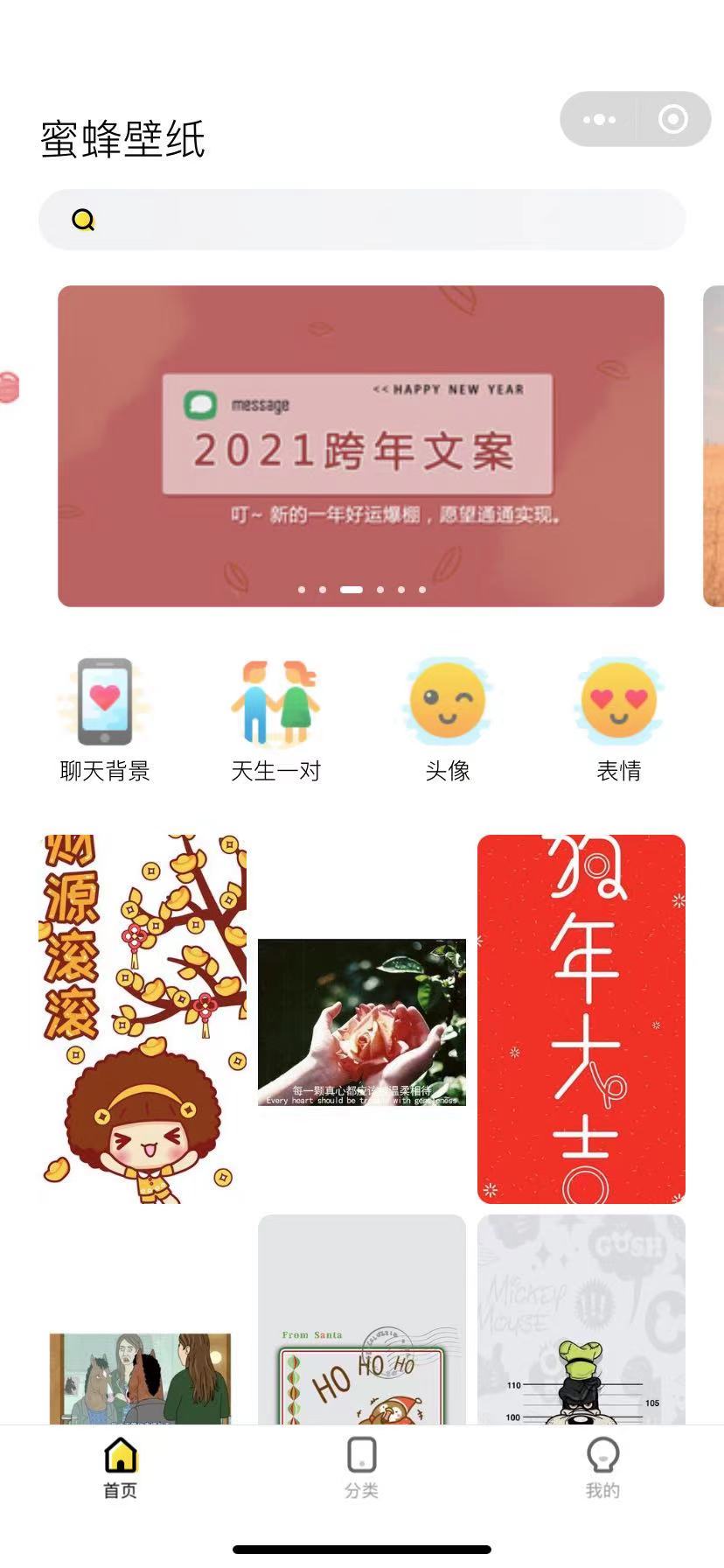Viewport: 724px width, 1568px height.
Task: Open the 财源滚滚 cartoon wallpaper
Action: (143, 1018)
